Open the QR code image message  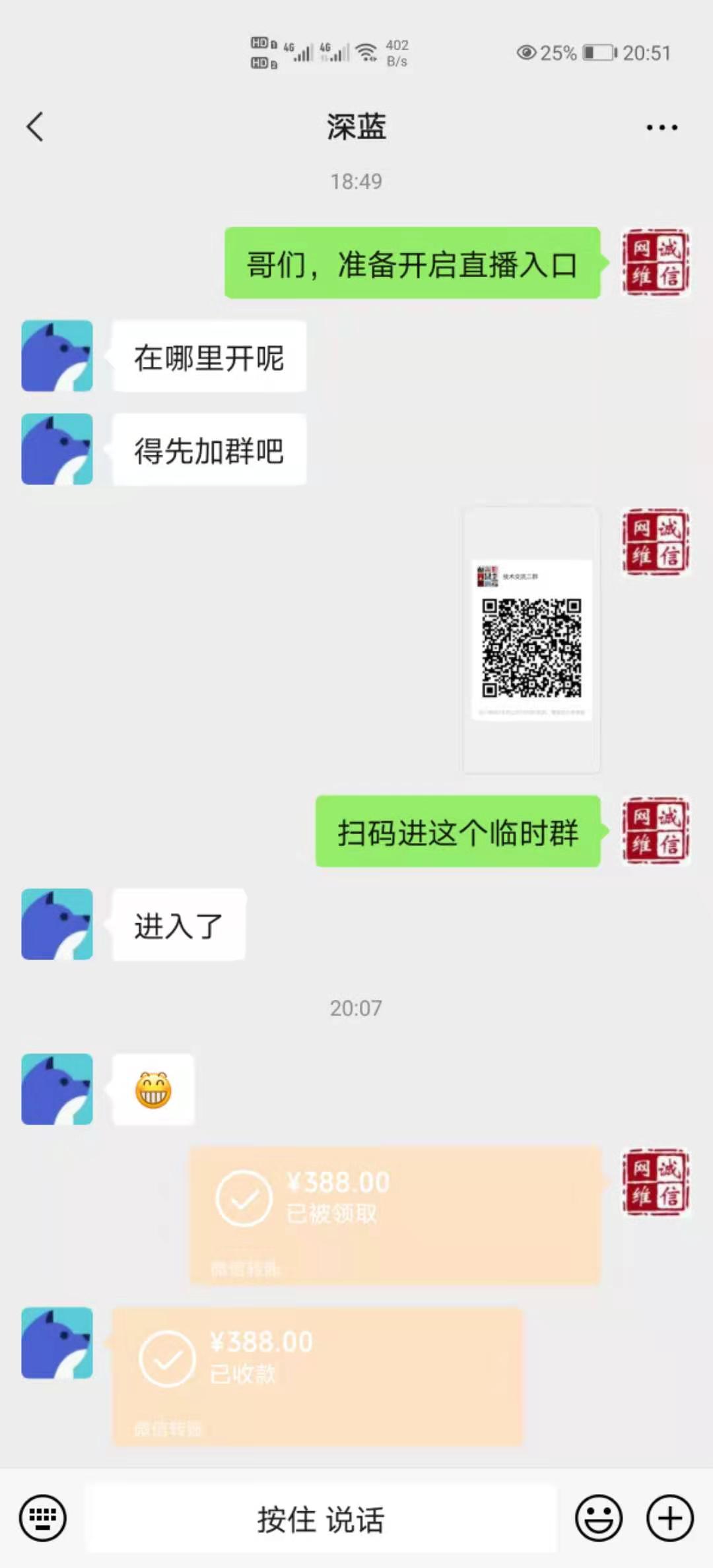pos(531,639)
